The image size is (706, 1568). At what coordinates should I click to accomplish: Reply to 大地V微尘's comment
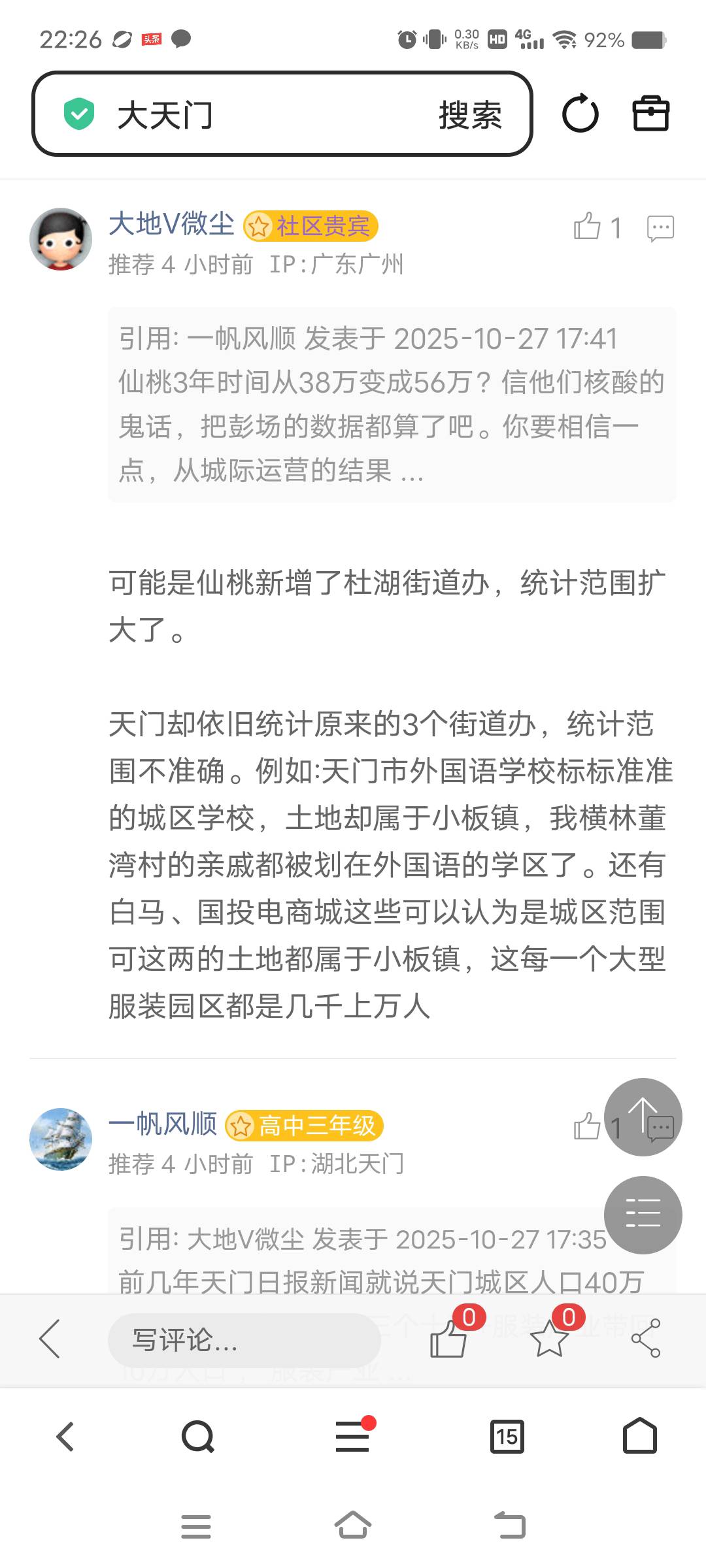(660, 228)
